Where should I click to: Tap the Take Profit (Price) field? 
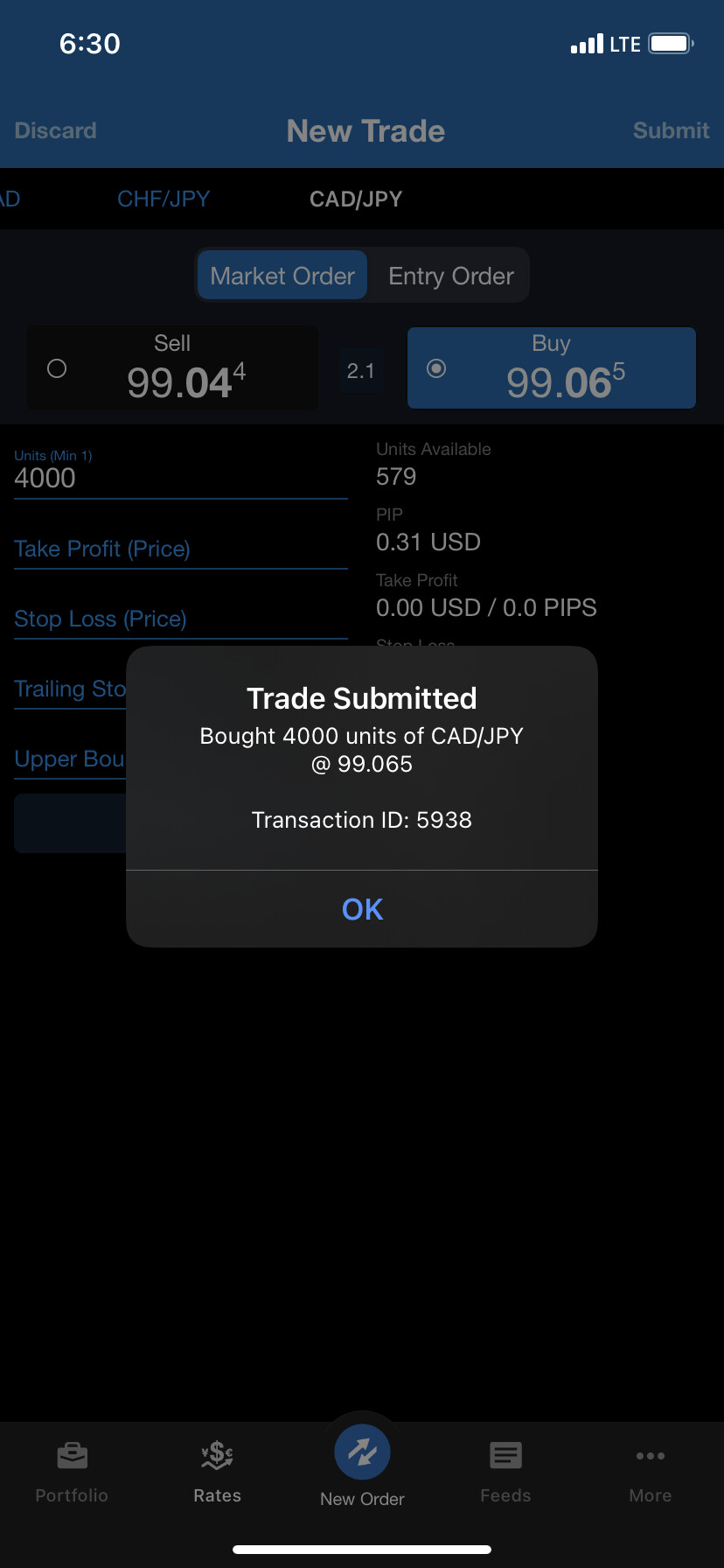pyautogui.click(x=181, y=549)
